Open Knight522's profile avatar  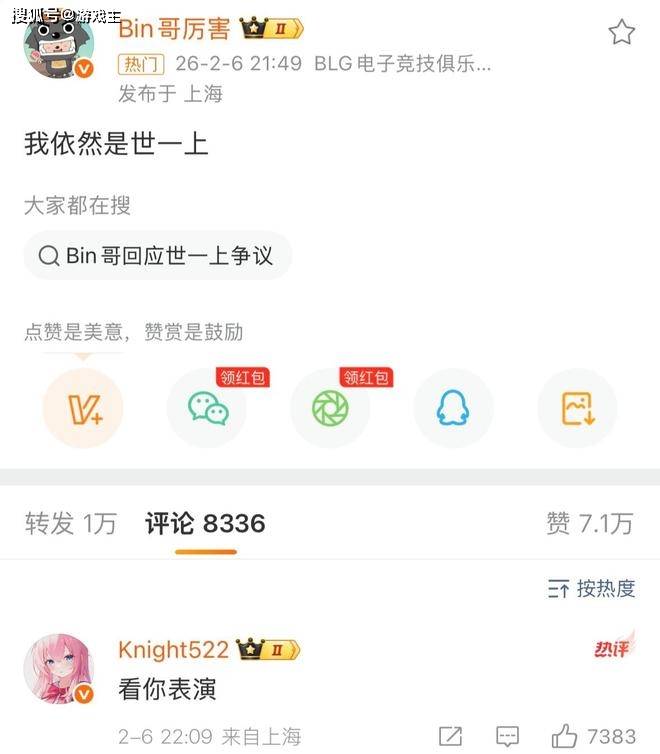click(58, 668)
